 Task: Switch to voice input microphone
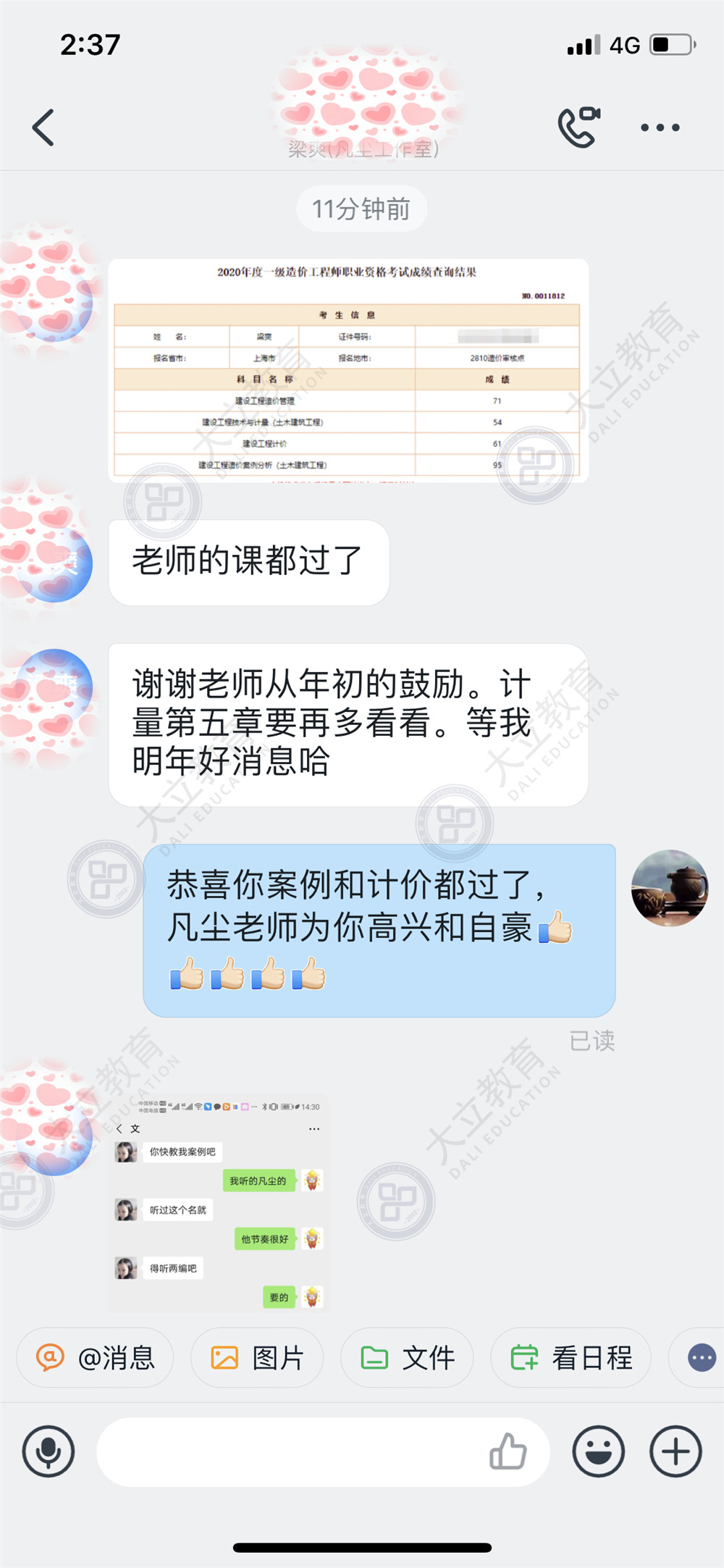(x=49, y=1451)
